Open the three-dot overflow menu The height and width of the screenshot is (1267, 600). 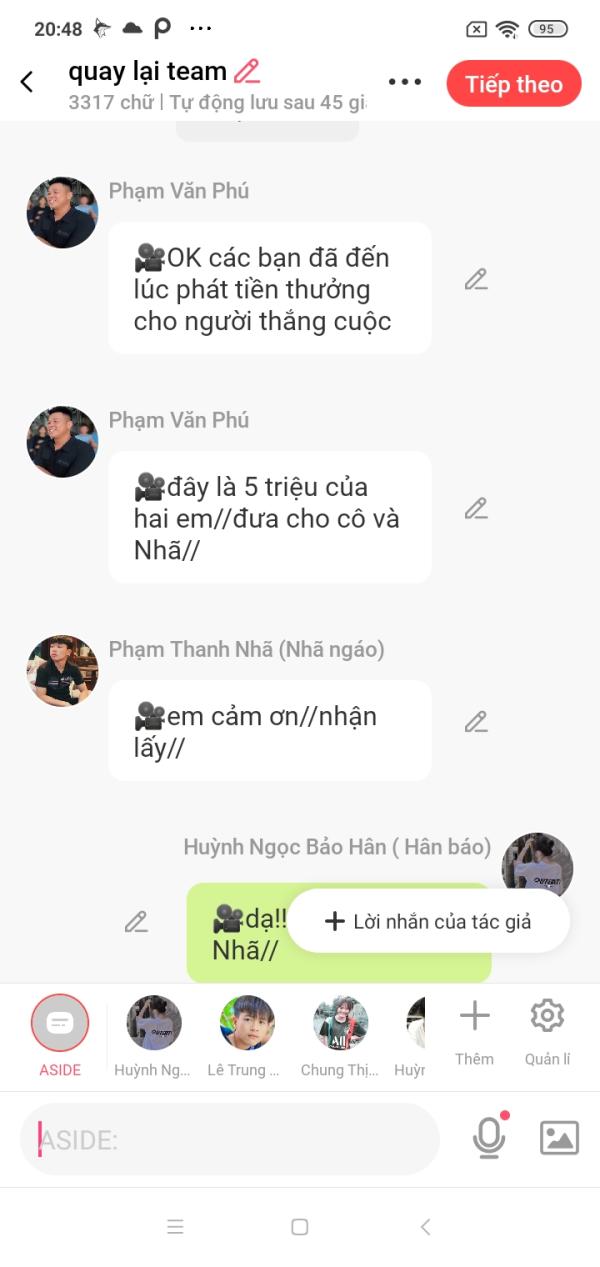[x=405, y=82]
